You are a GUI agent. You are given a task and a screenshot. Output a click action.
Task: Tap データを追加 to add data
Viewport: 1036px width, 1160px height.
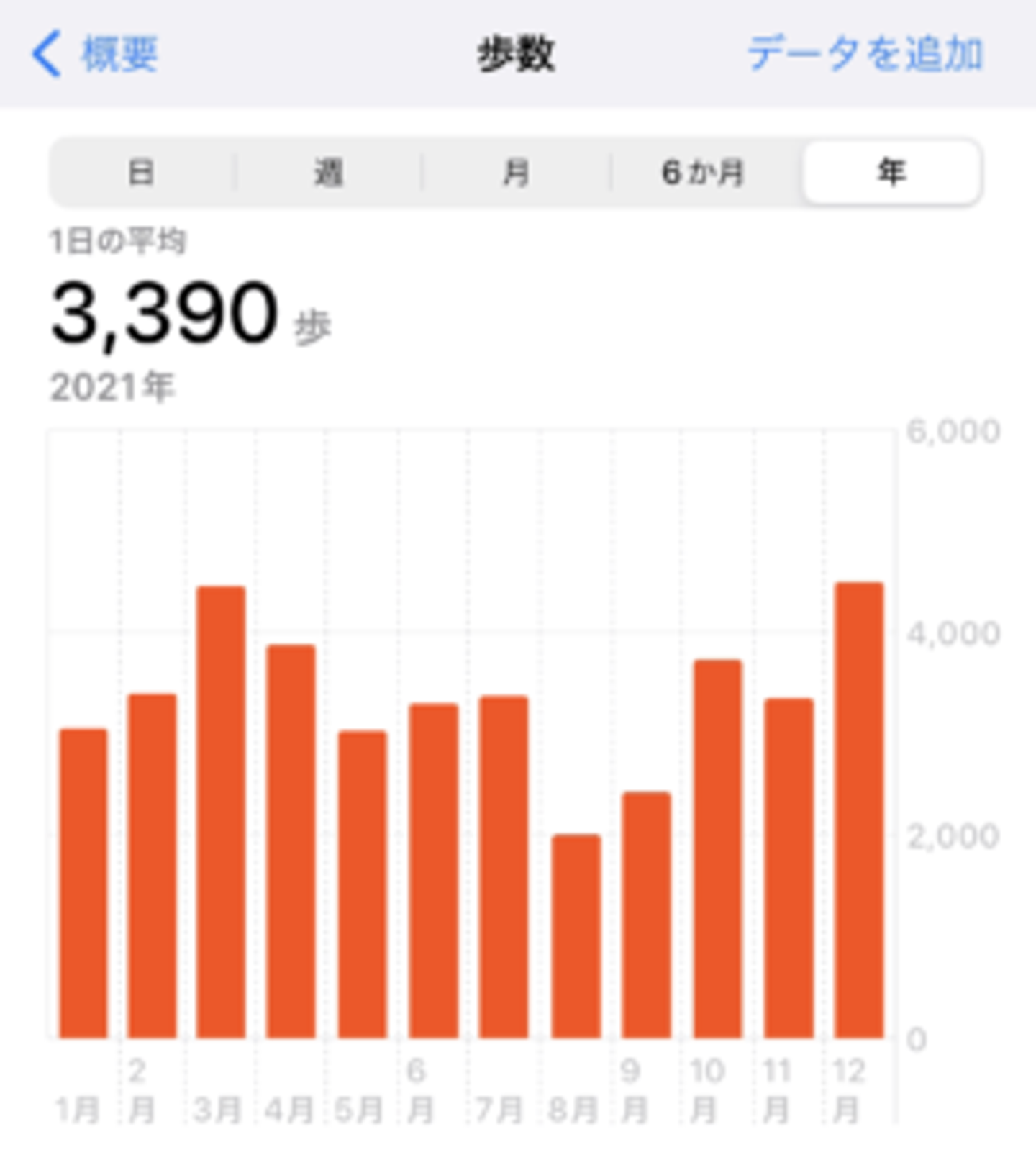tap(864, 54)
